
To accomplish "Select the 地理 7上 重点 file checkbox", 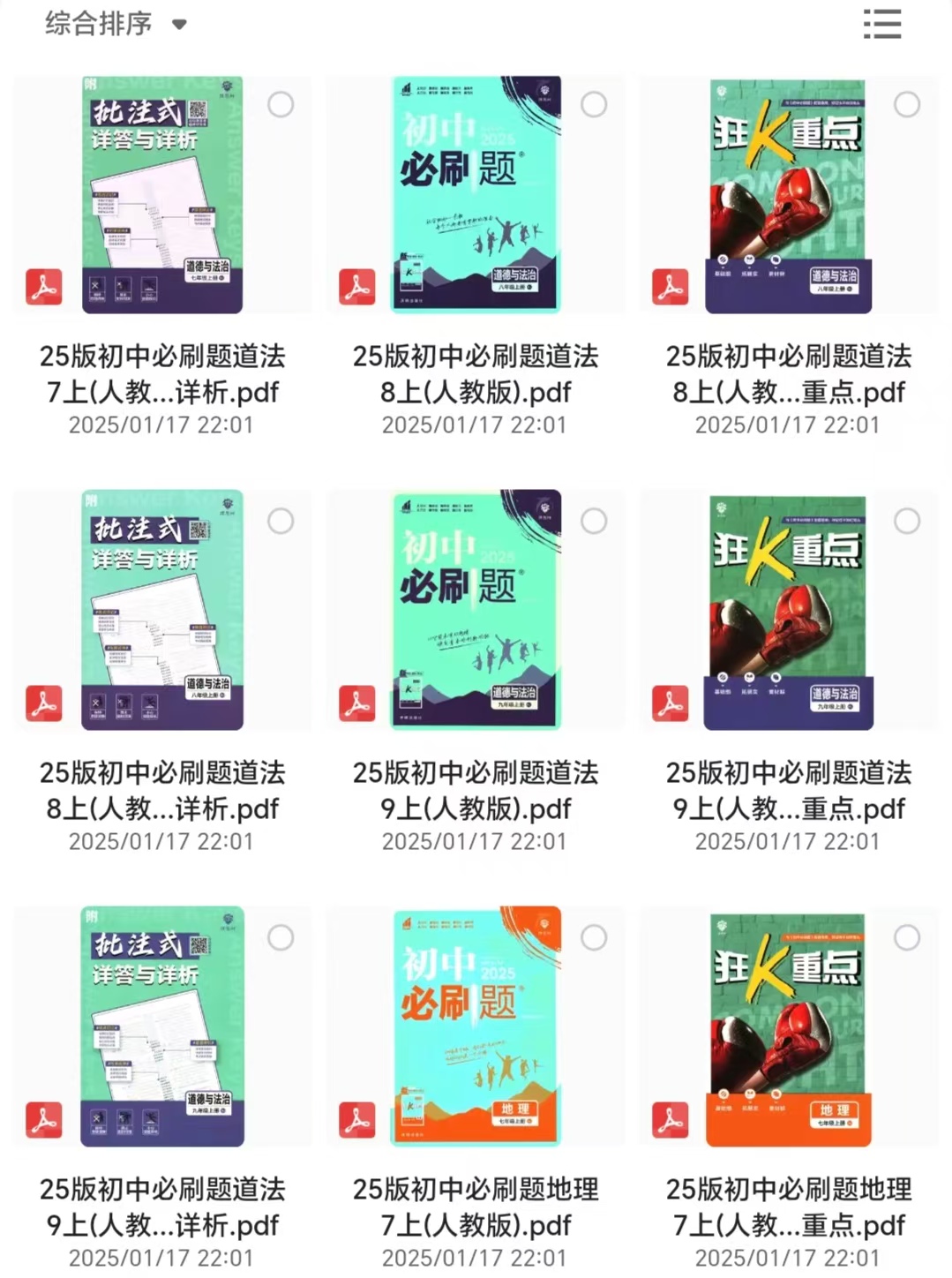I will [x=907, y=937].
